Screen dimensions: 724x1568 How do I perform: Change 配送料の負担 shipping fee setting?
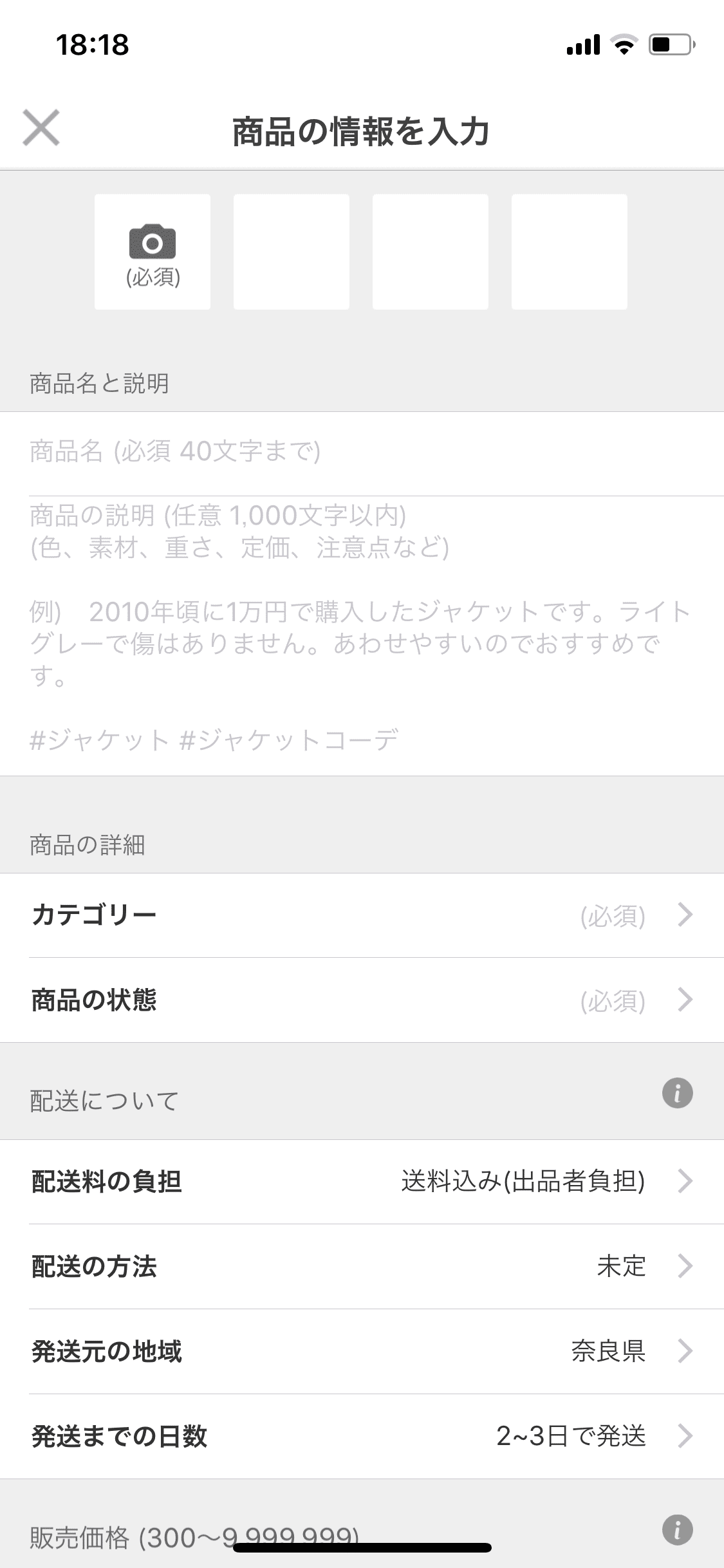(x=362, y=1181)
